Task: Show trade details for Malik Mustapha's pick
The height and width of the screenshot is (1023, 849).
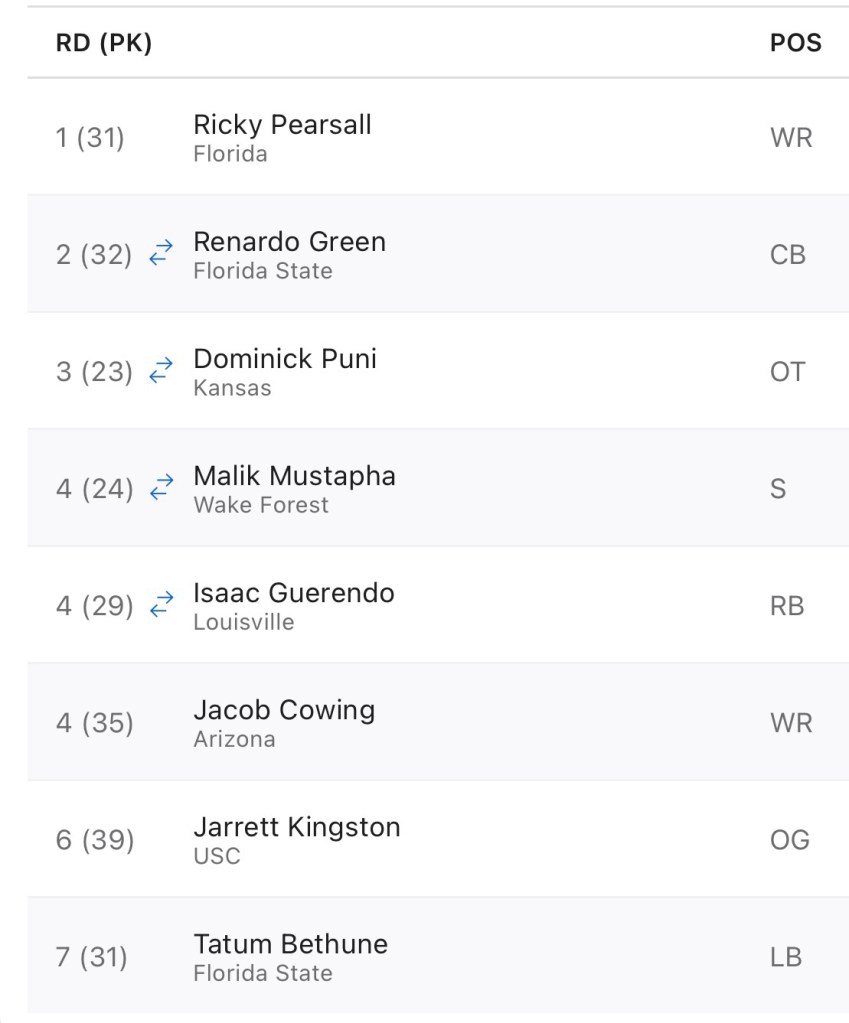Action: pyautogui.click(x=160, y=489)
